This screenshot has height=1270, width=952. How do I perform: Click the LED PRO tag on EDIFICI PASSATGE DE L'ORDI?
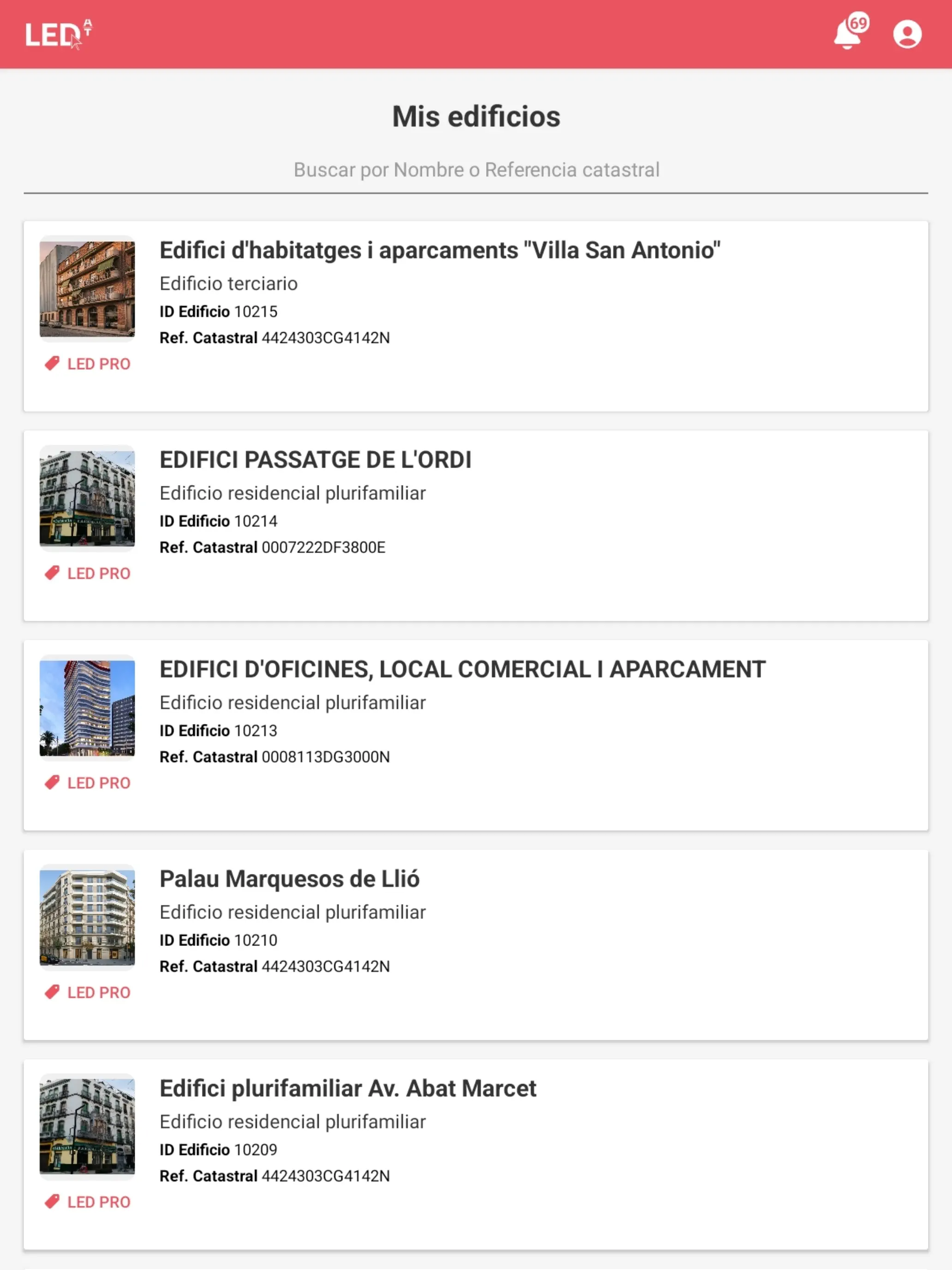tap(87, 573)
